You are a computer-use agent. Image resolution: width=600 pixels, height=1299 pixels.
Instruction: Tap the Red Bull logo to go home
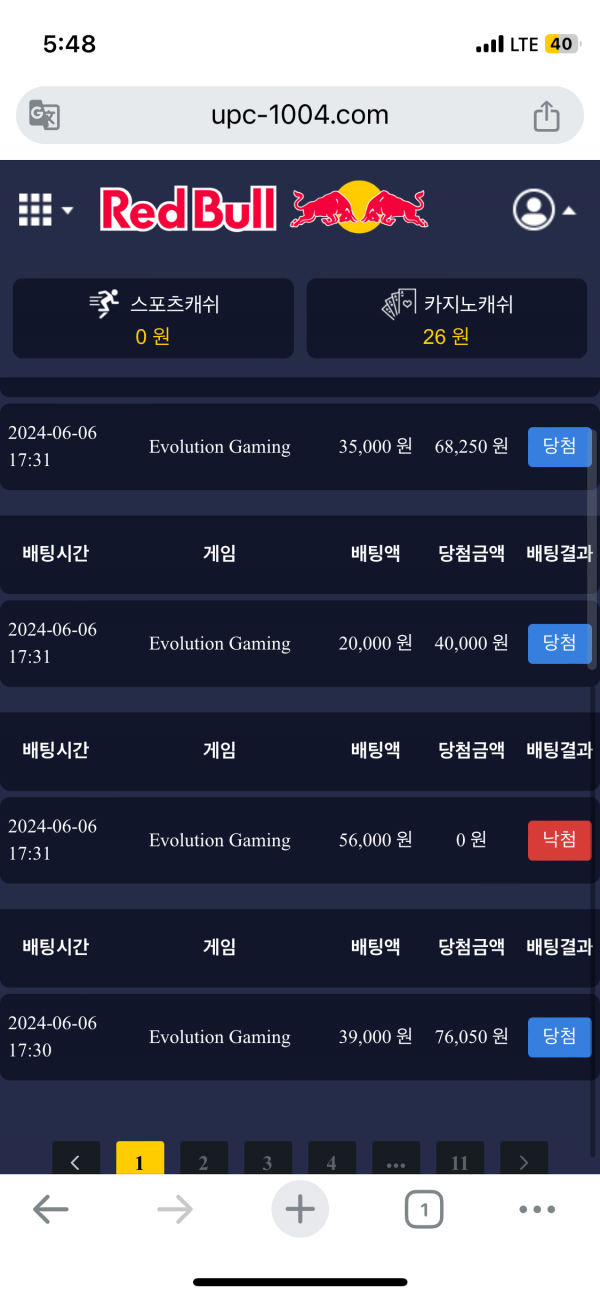(264, 208)
